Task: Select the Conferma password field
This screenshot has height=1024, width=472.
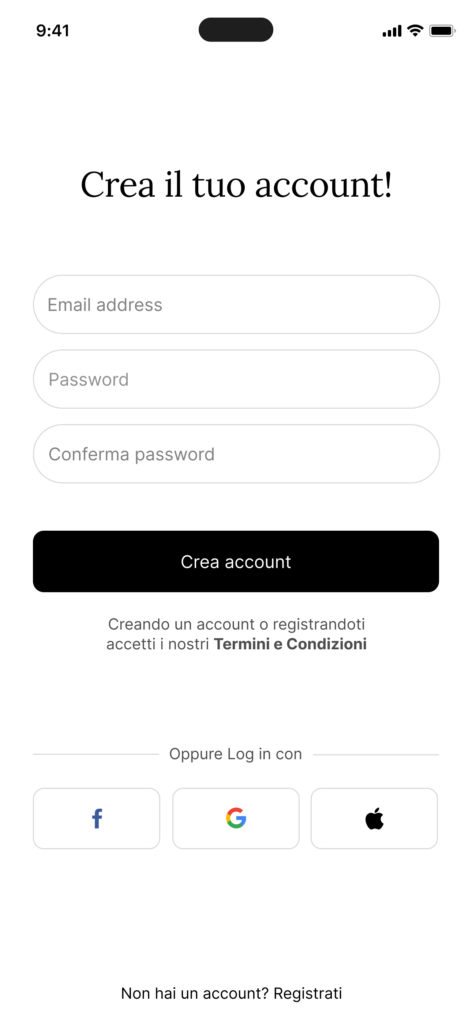Action: point(236,454)
